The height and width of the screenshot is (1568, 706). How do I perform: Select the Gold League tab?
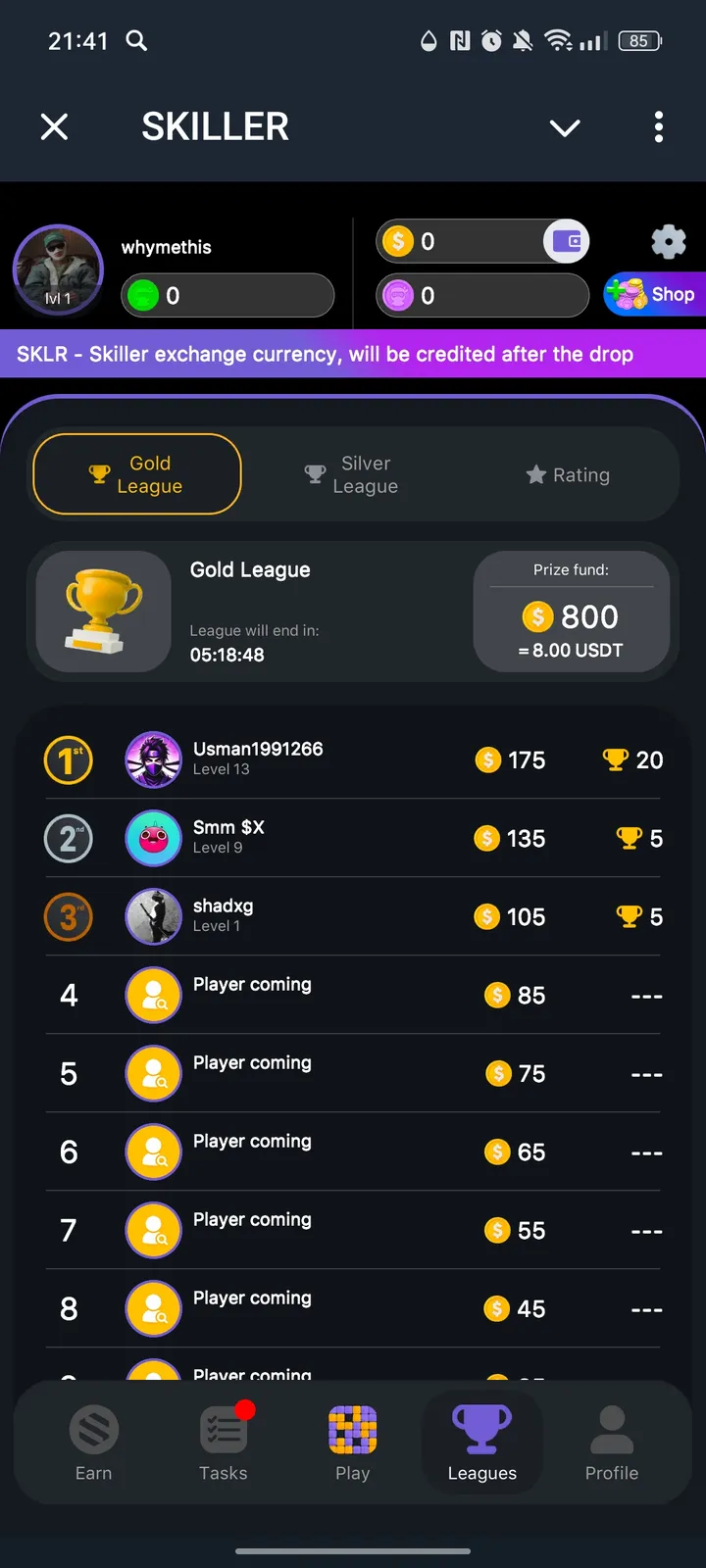[136, 474]
